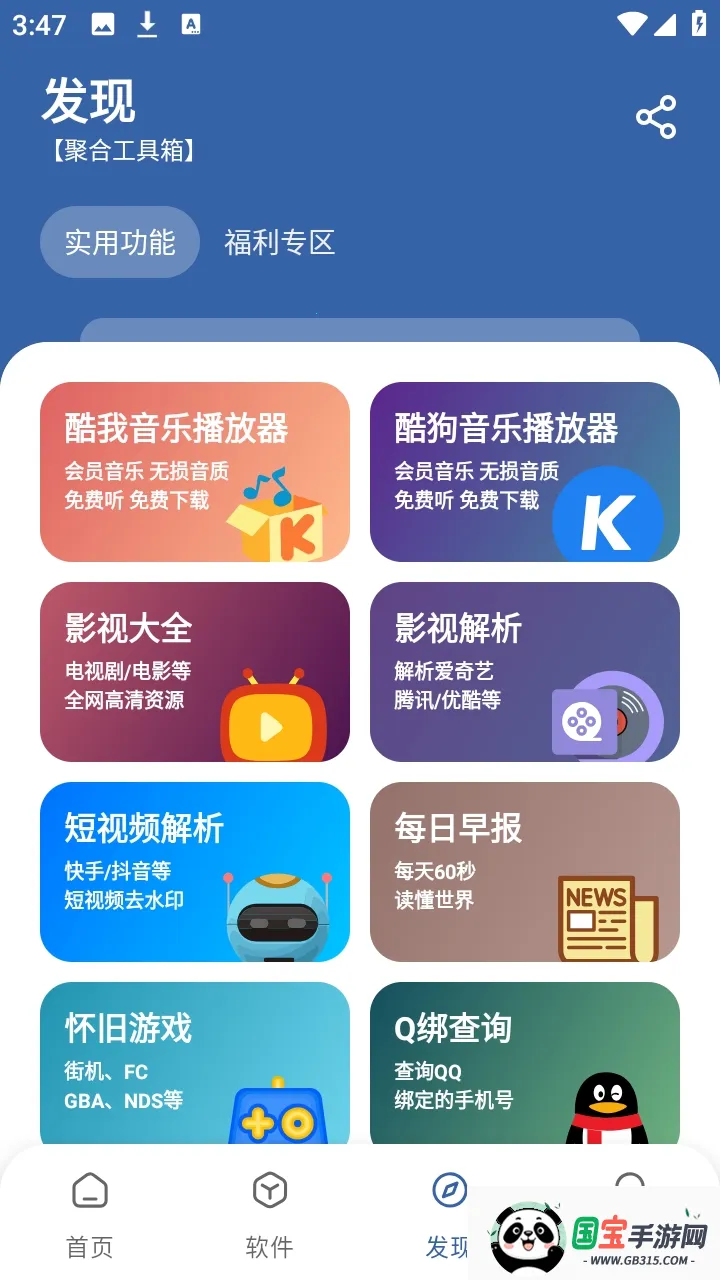Open the 每日早报 card

tap(525, 872)
